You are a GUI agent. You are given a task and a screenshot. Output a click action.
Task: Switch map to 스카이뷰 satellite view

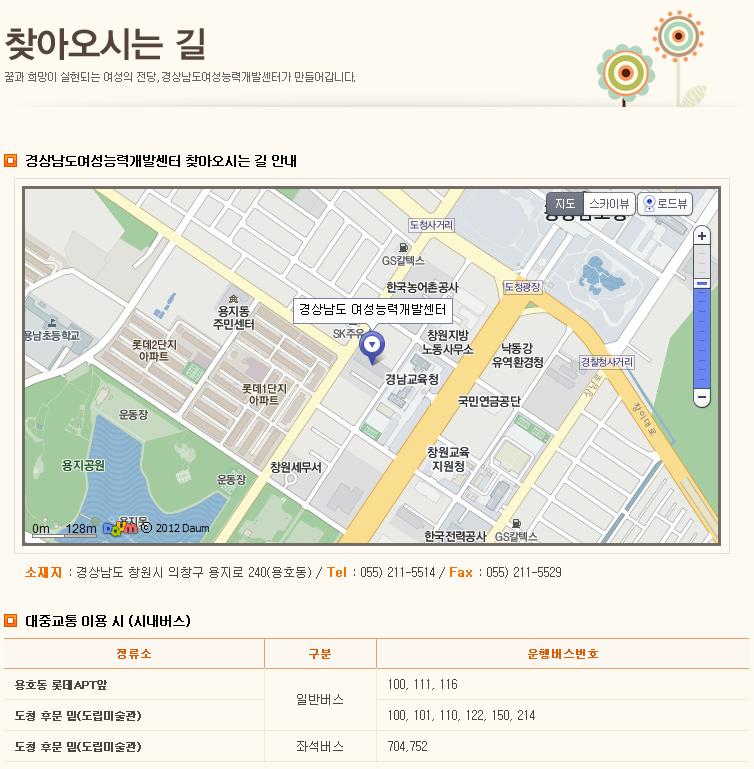(608, 204)
